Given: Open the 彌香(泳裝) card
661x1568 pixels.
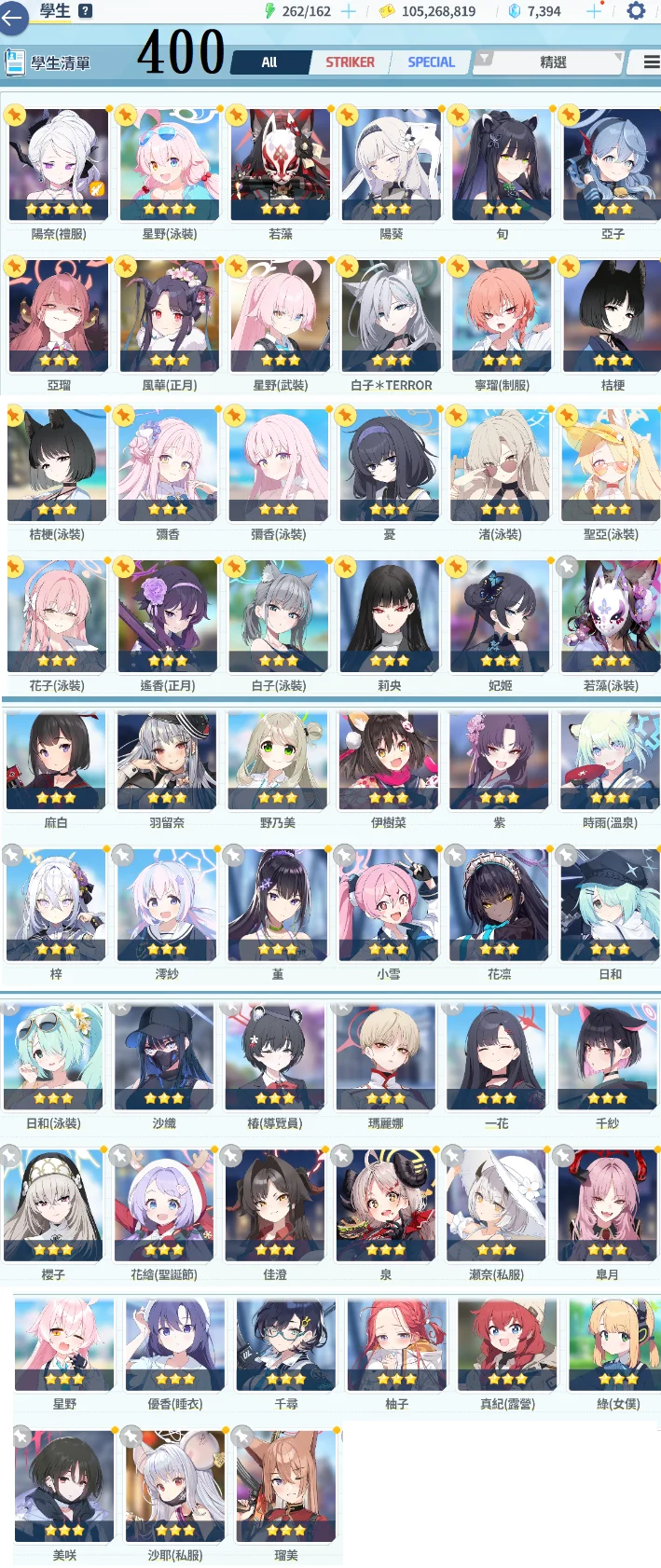Looking at the screenshot, I should 278,466.
